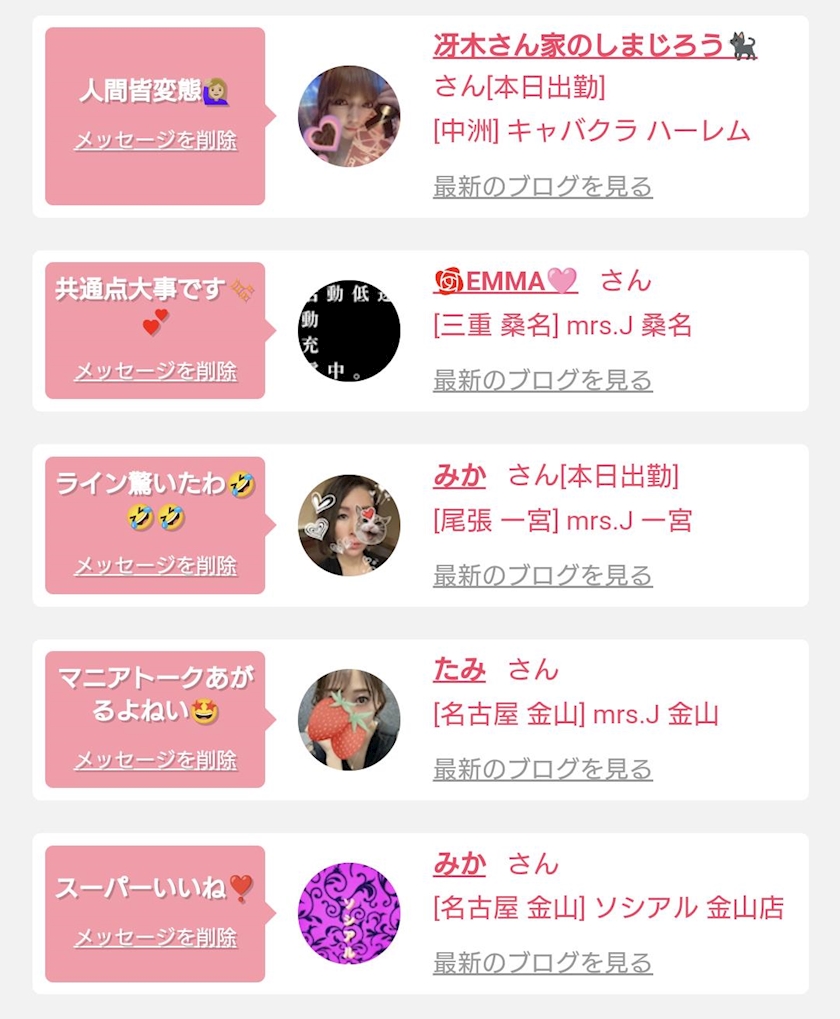This screenshot has height=1019, width=840.
Task: Delete the 共通点大事です message
Action: [x=155, y=372]
